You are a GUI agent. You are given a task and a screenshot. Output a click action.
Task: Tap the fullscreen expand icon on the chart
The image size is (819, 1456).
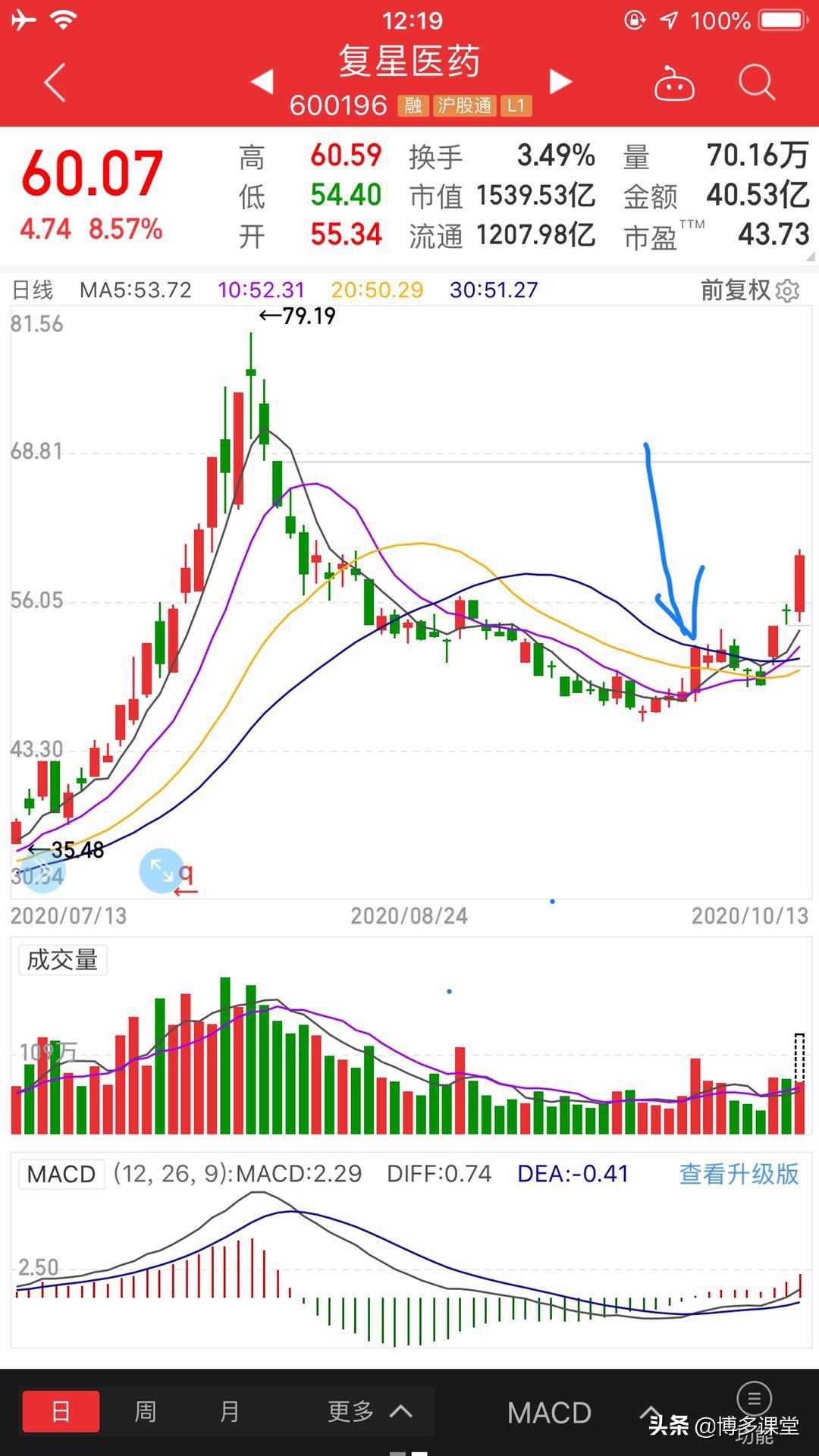pos(162,871)
